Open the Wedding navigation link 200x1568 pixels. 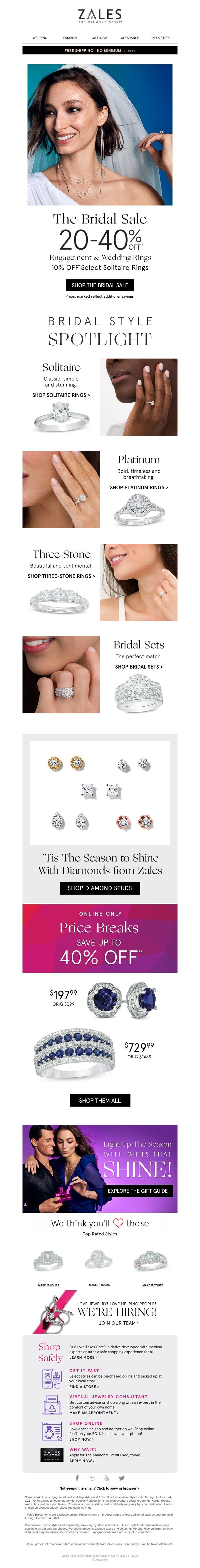[40, 38]
